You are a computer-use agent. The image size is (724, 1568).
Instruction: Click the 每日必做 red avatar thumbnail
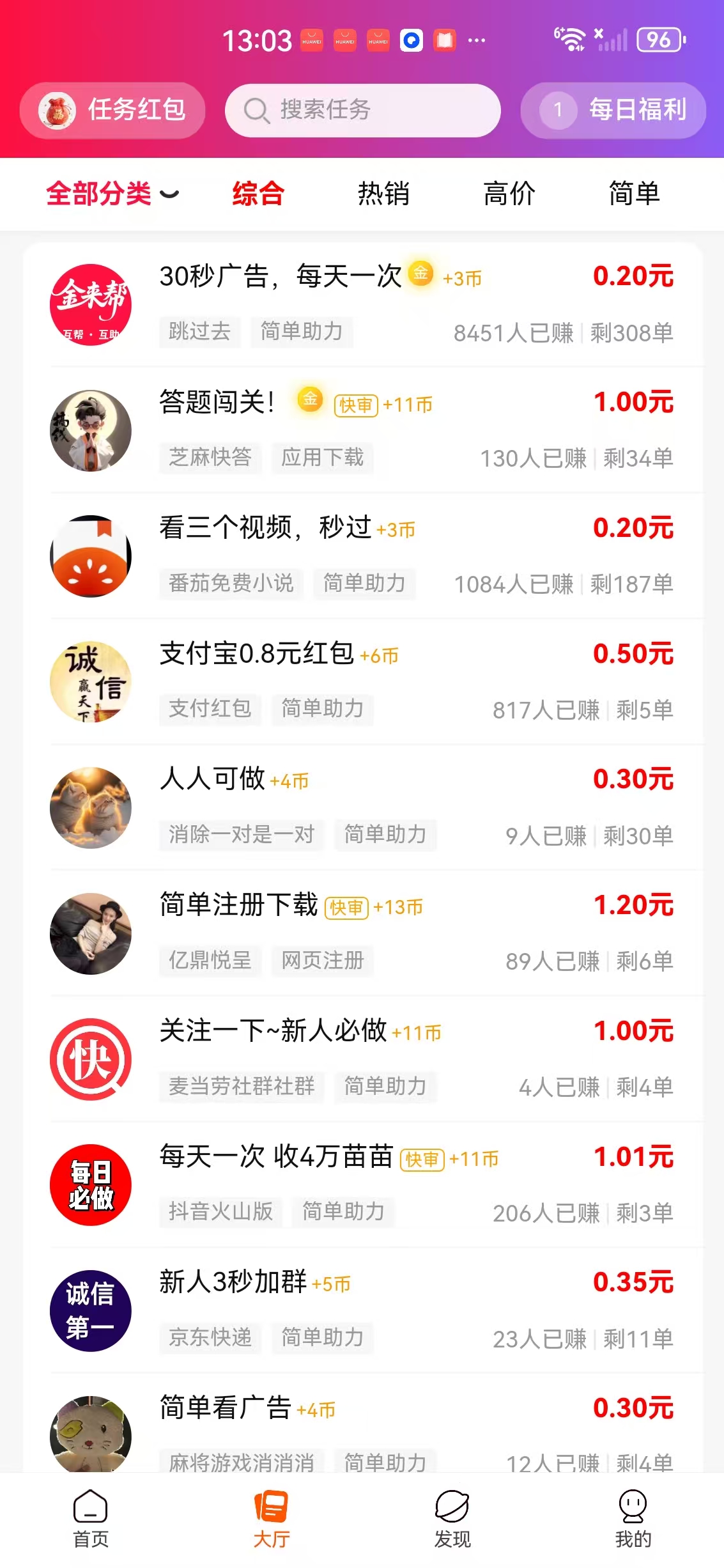(90, 1186)
